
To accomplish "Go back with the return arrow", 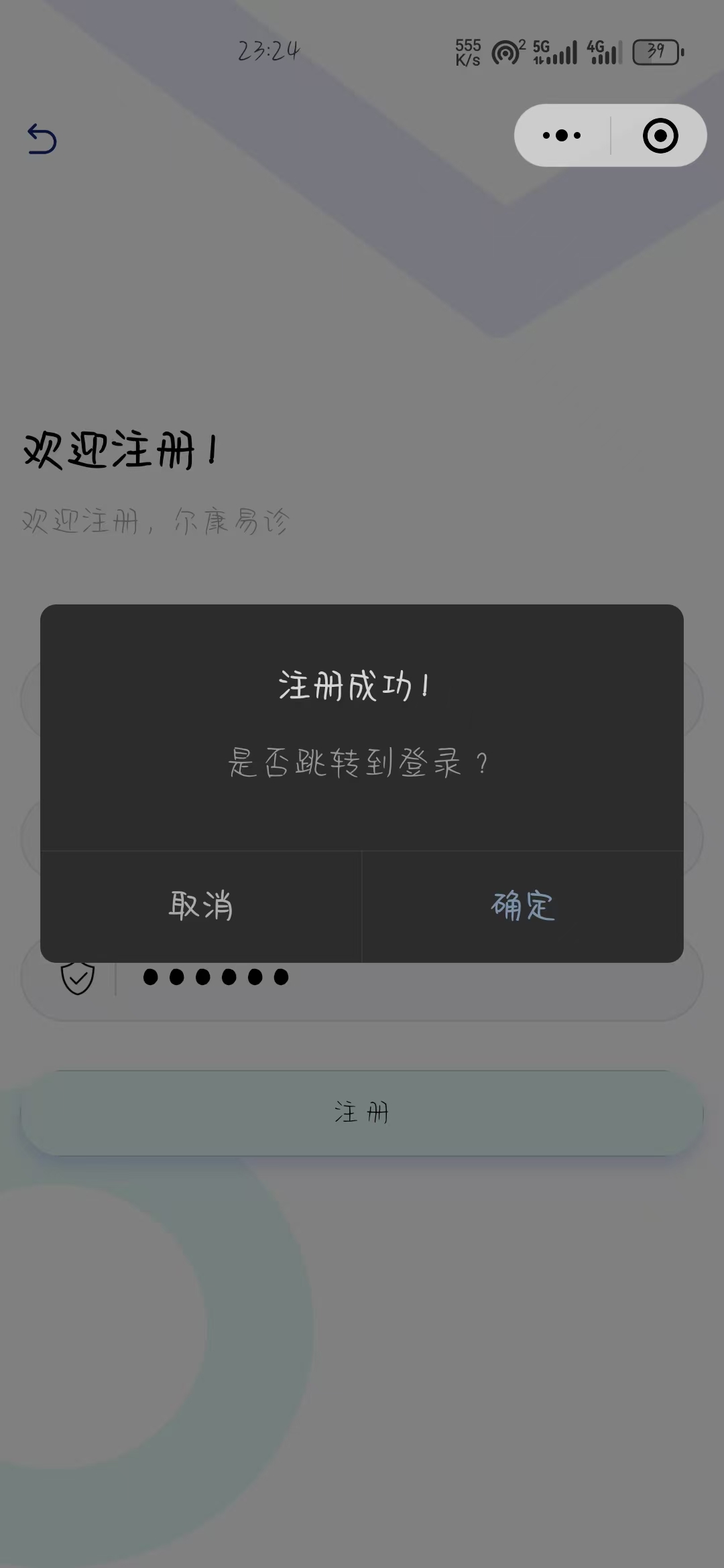I will [42, 139].
